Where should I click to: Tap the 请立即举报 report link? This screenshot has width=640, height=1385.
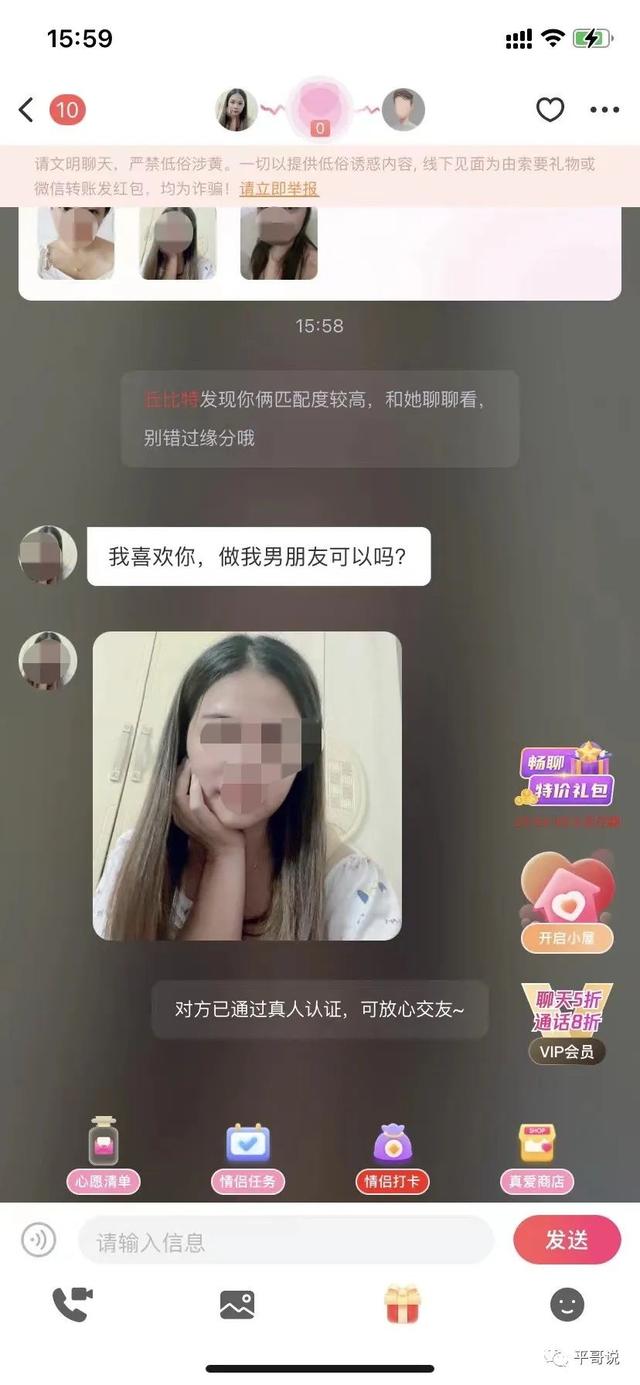pos(279,188)
